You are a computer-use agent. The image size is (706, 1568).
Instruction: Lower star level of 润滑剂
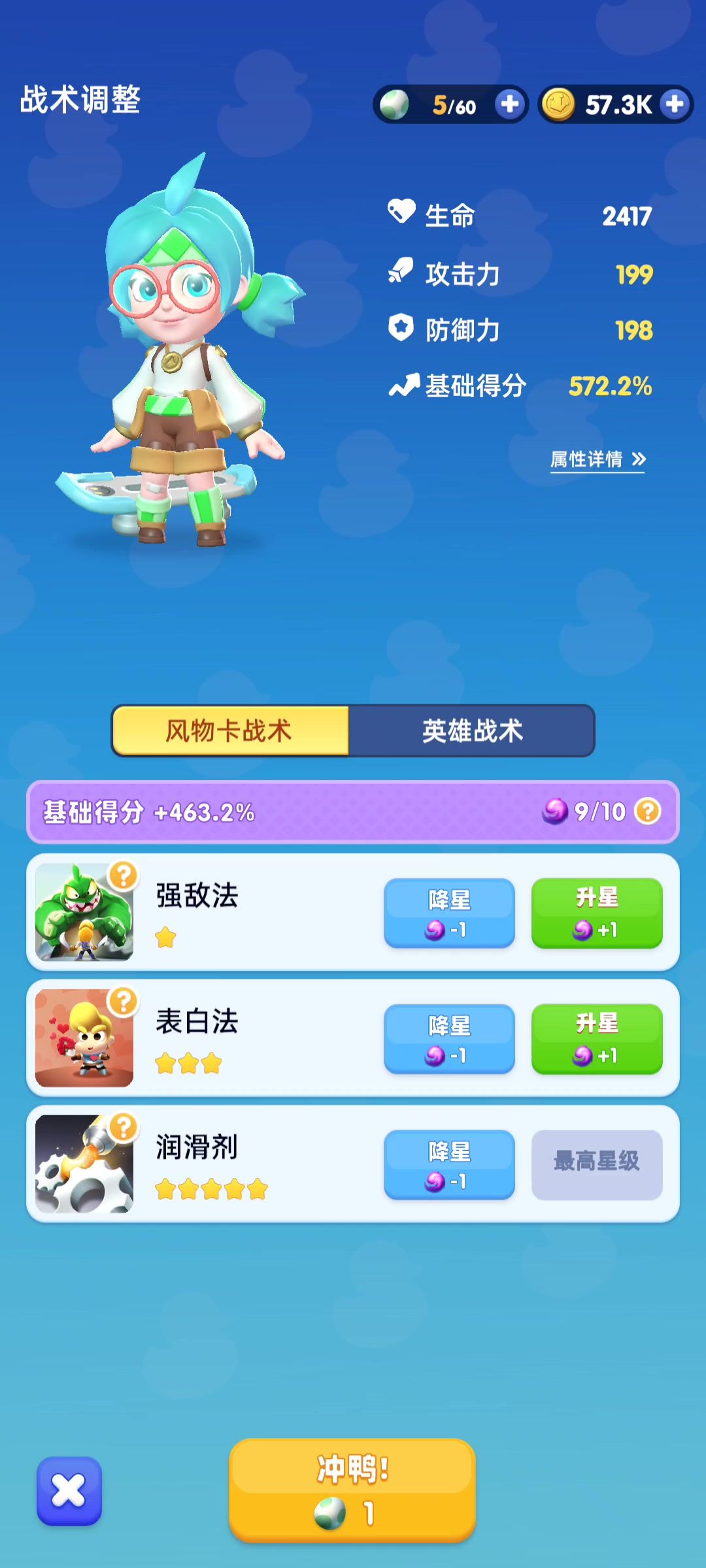[449, 1164]
